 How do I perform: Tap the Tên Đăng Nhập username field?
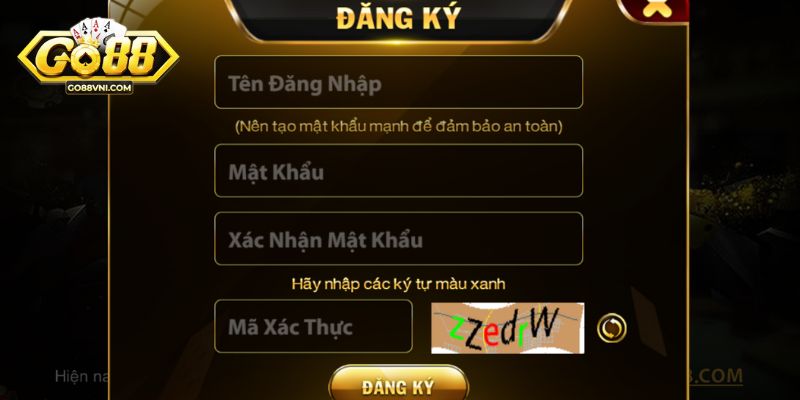(398, 83)
